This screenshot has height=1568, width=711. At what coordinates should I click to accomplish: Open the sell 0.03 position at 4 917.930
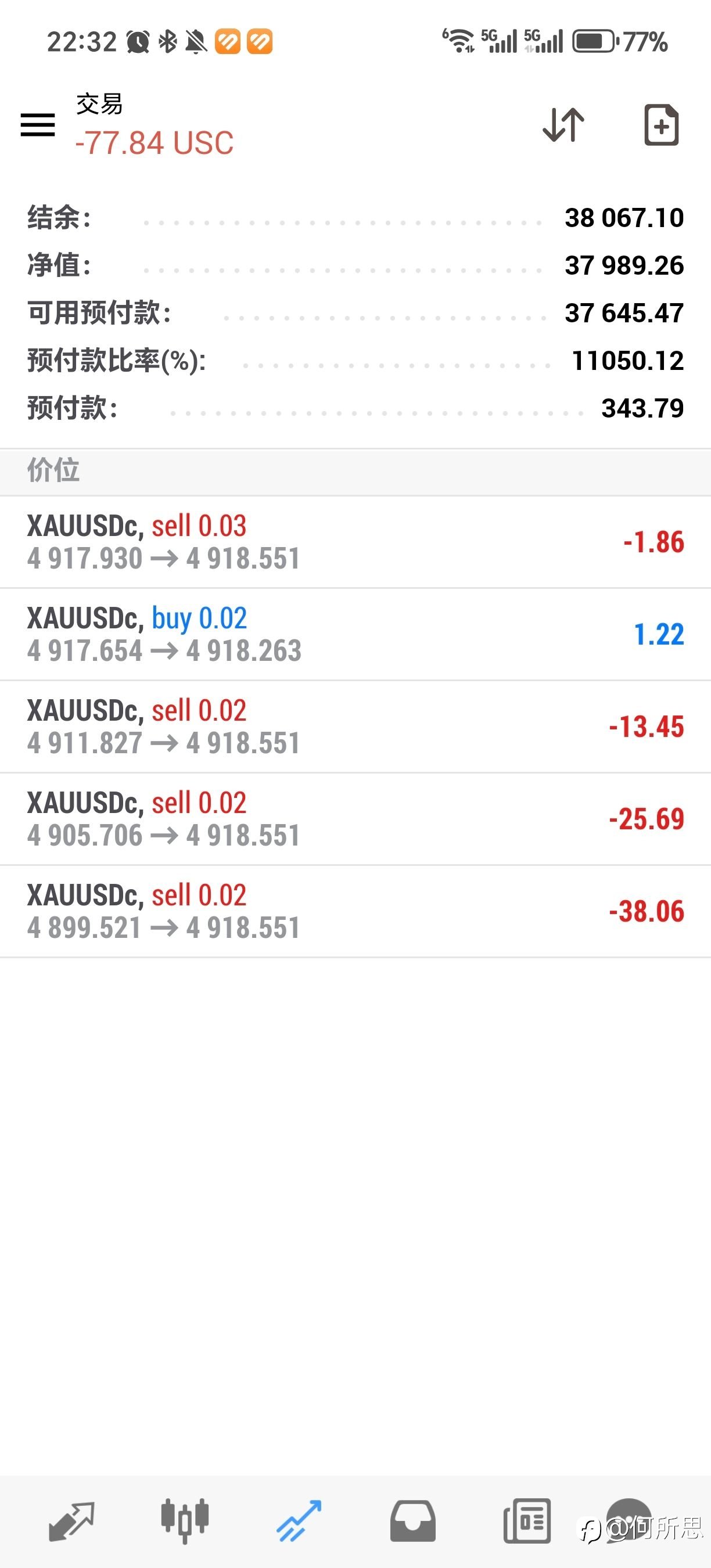pos(355,542)
